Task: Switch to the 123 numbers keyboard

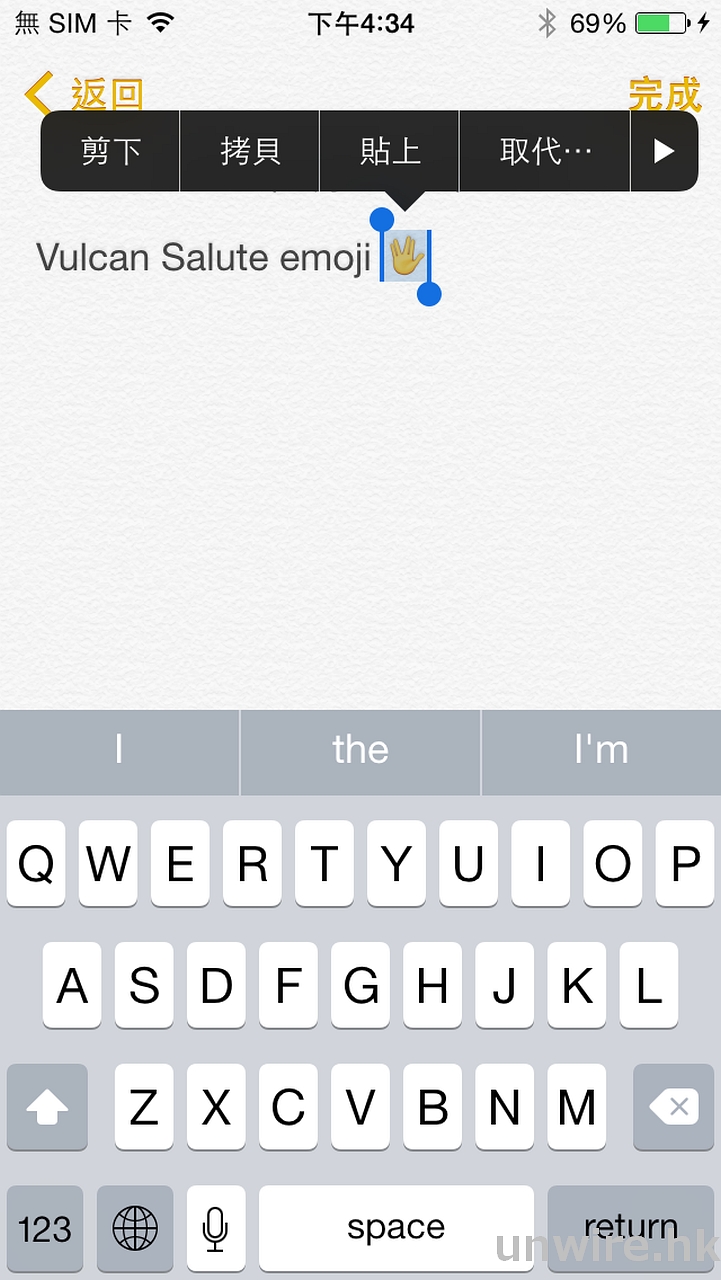Action: coord(45,1228)
